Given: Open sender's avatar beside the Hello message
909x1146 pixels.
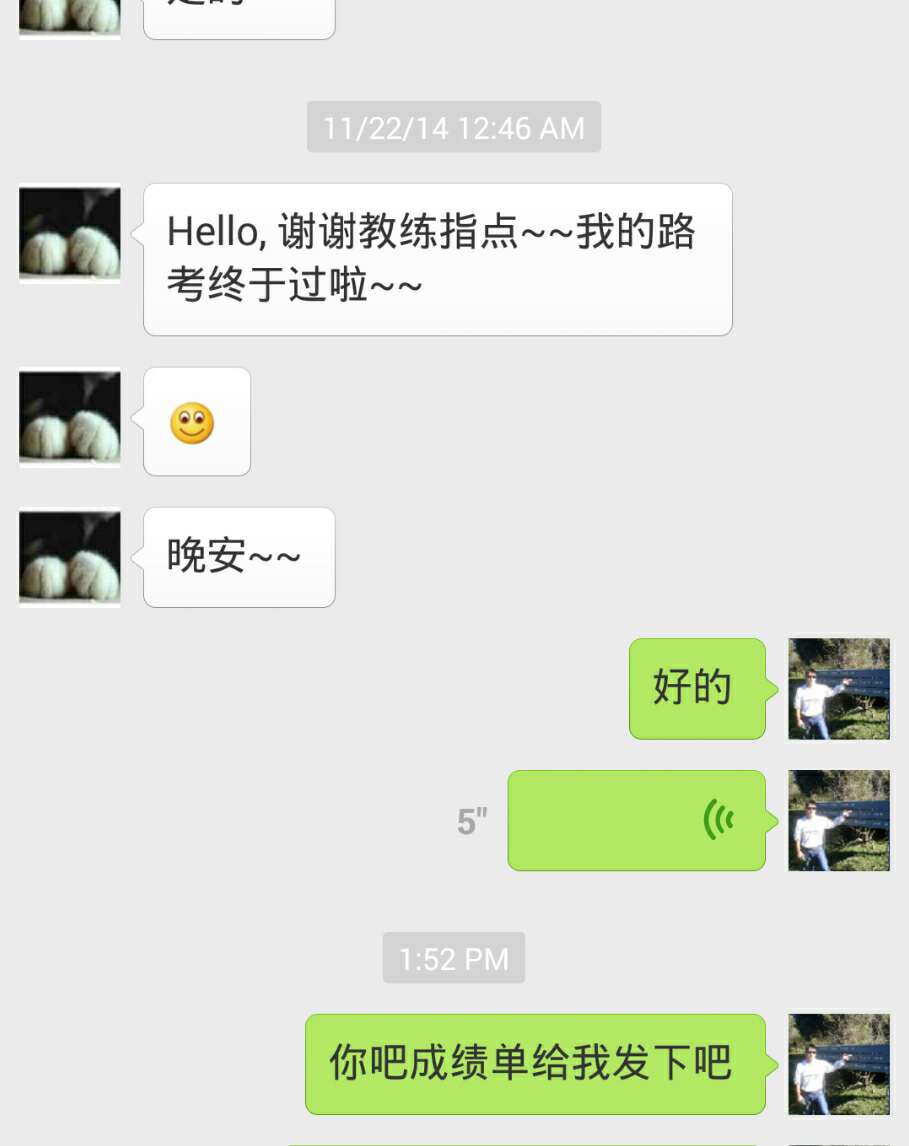Looking at the screenshot, I should coord(70,233).
